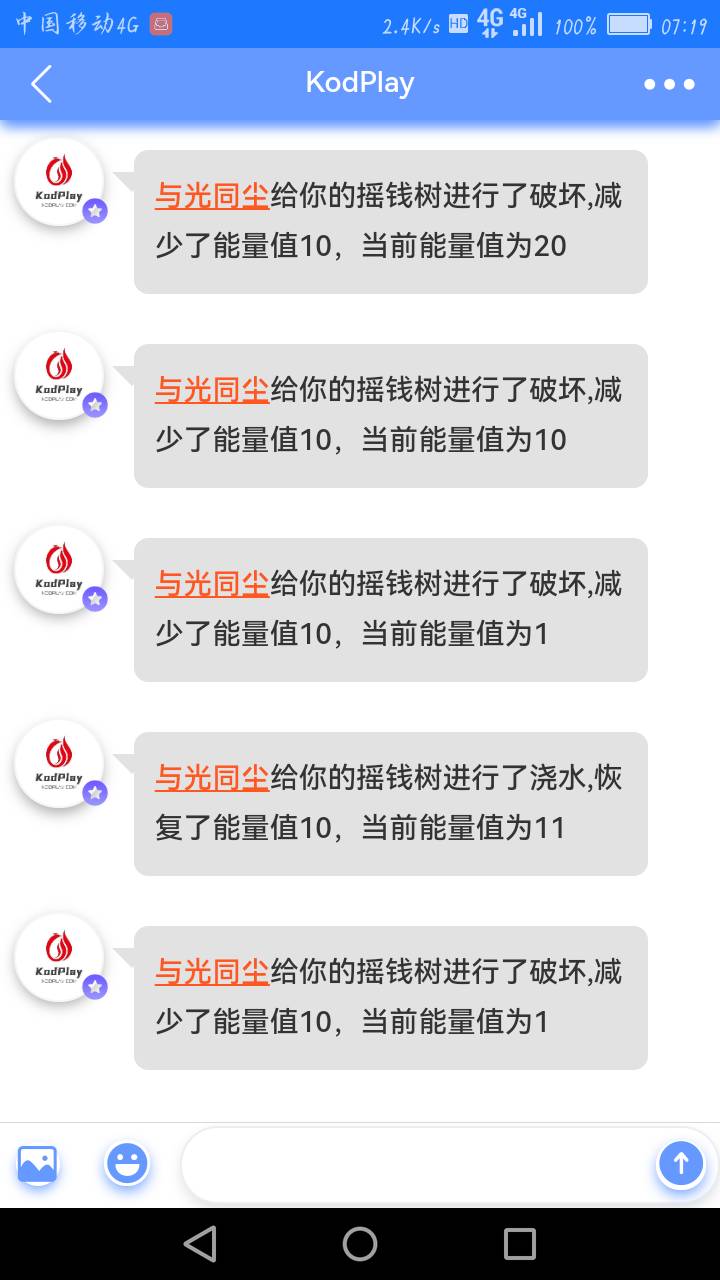Open the emoji picker
The height and width of the screenshot is (1280, 720).
127,1164
